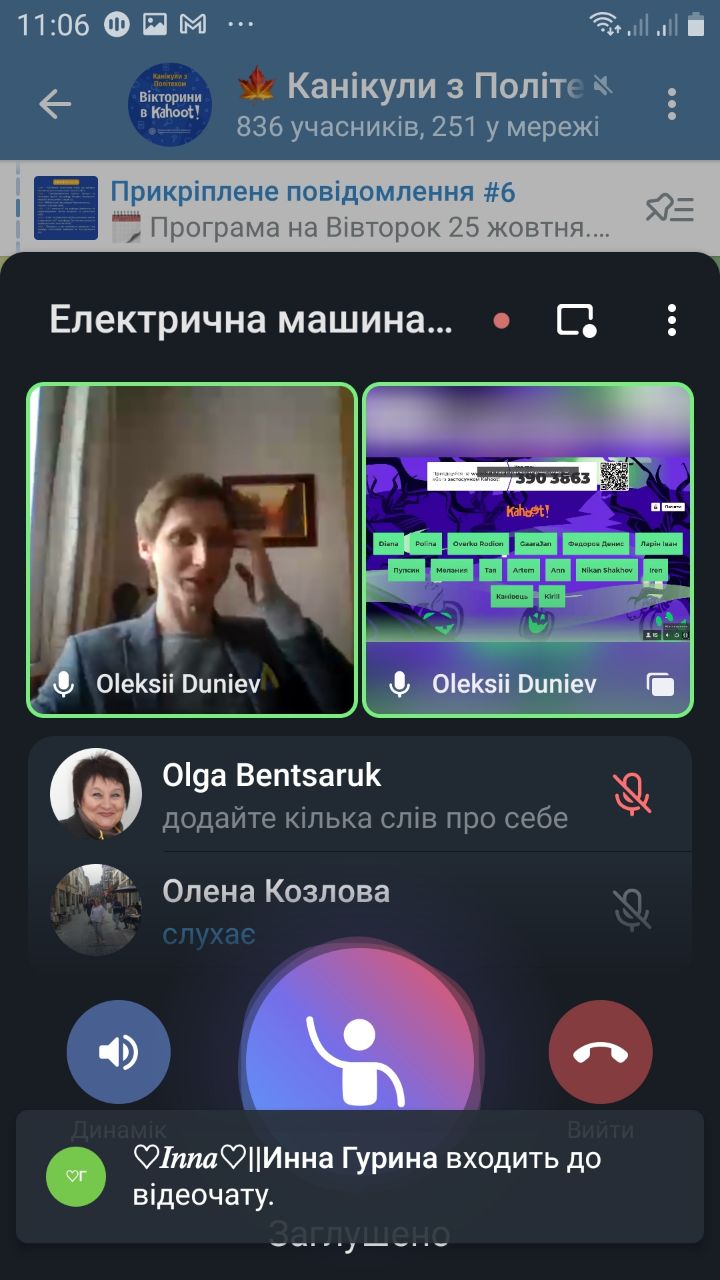
Task: Expand Oleksii Duniev's camera video
Action: [x=192, y=550]
